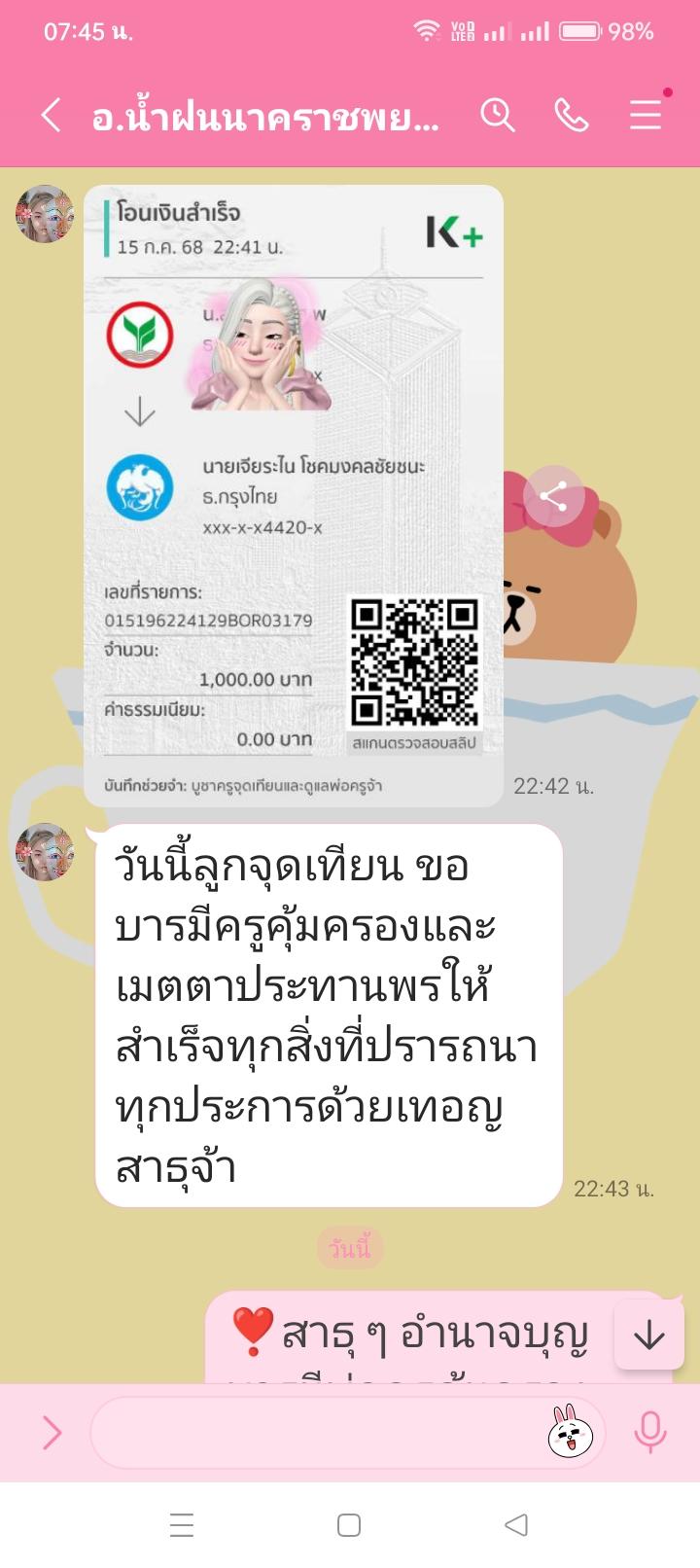Go back from the chat
The height and width of the screenshot is (1568, 700).
(x=52, y=115)
